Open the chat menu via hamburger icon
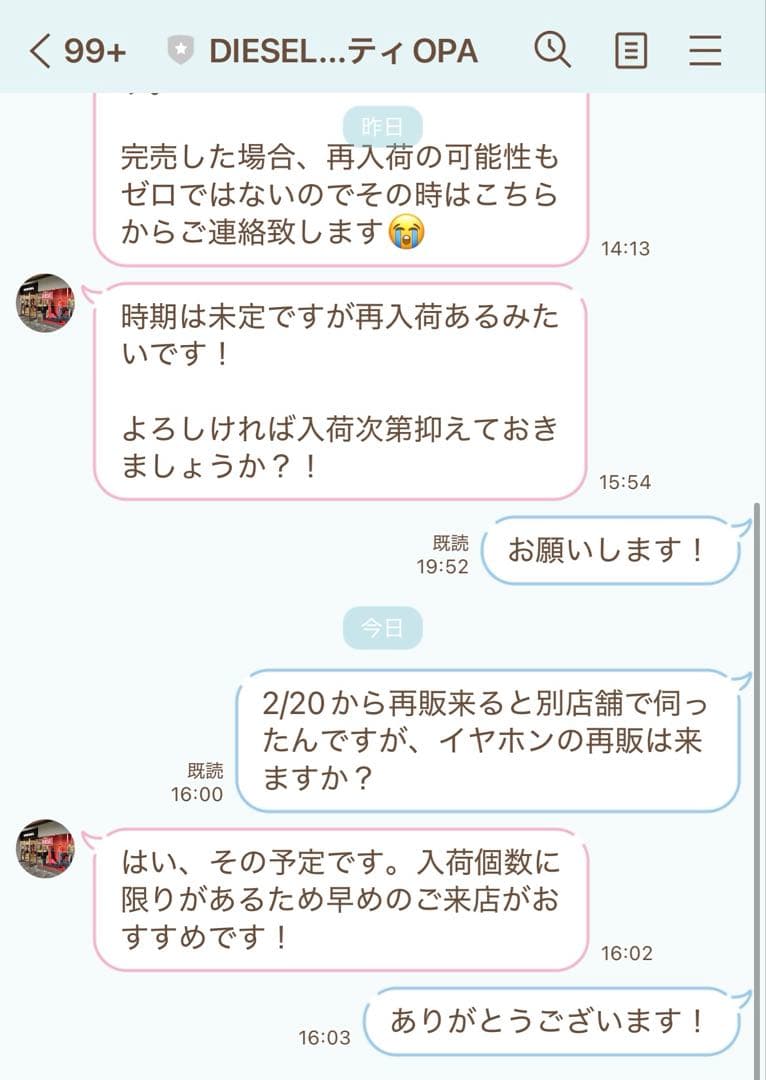The width and height of the screenshot is (766, 1080). [706, 50]
